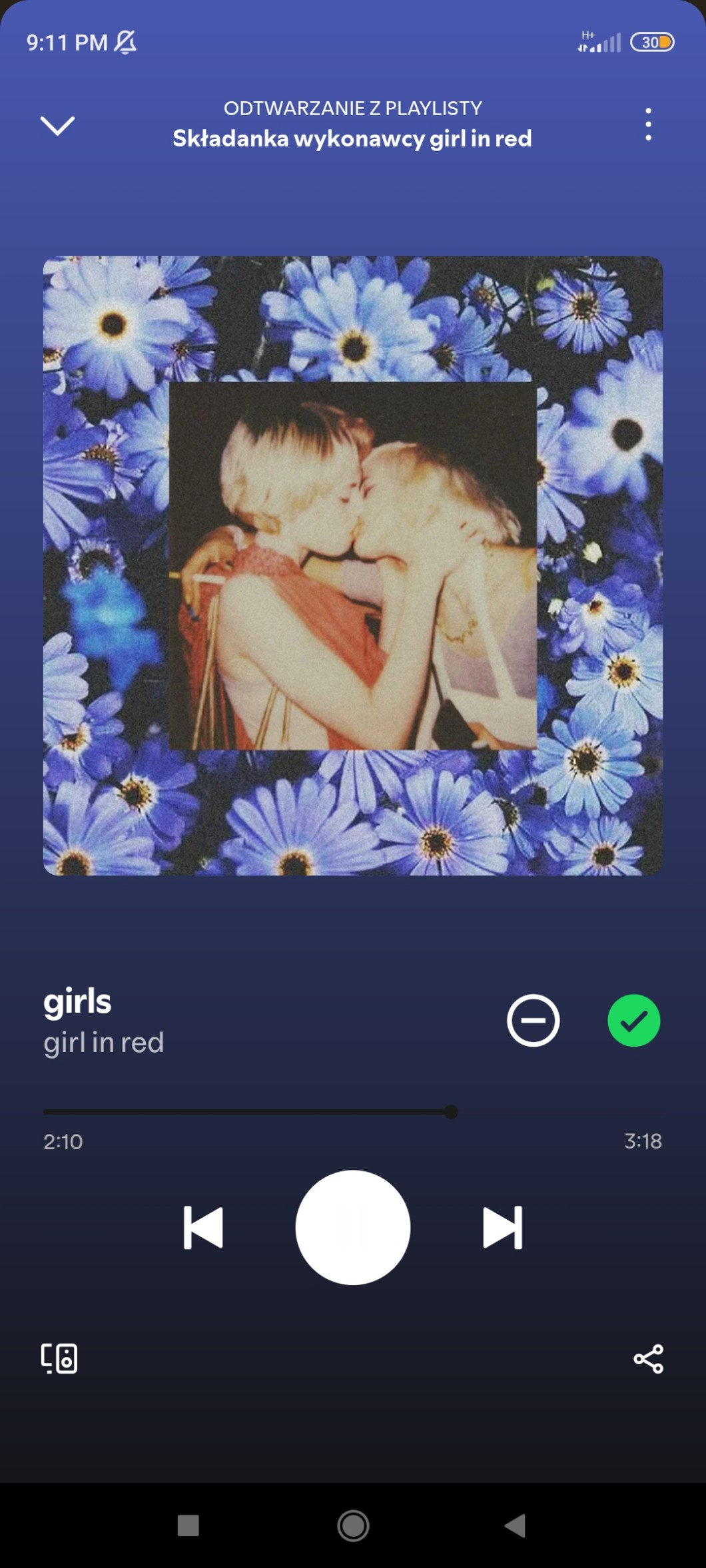Screen dimensions: 706x1568
Task: Remove girls from liked songs
Action: 633,1020
